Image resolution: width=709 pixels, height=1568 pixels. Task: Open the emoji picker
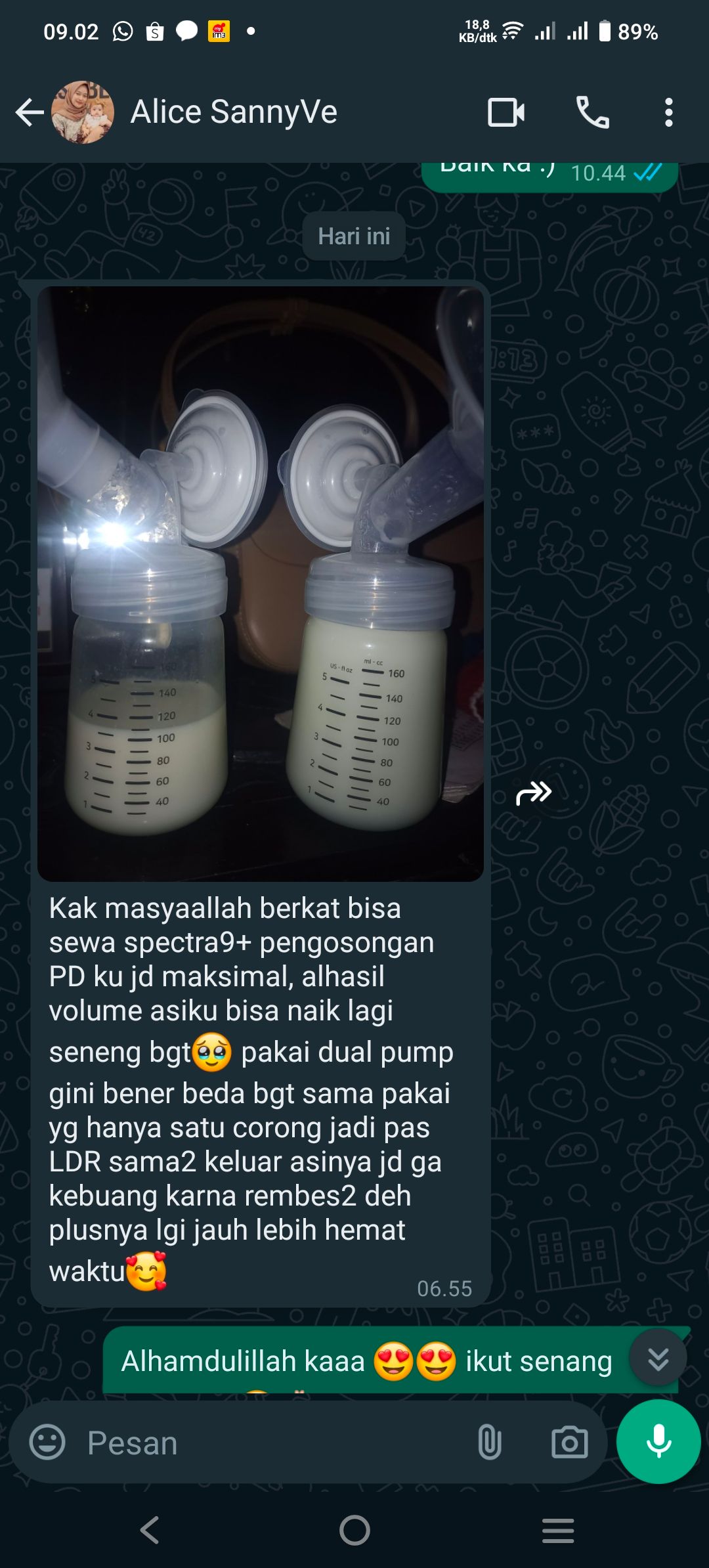47,1443
